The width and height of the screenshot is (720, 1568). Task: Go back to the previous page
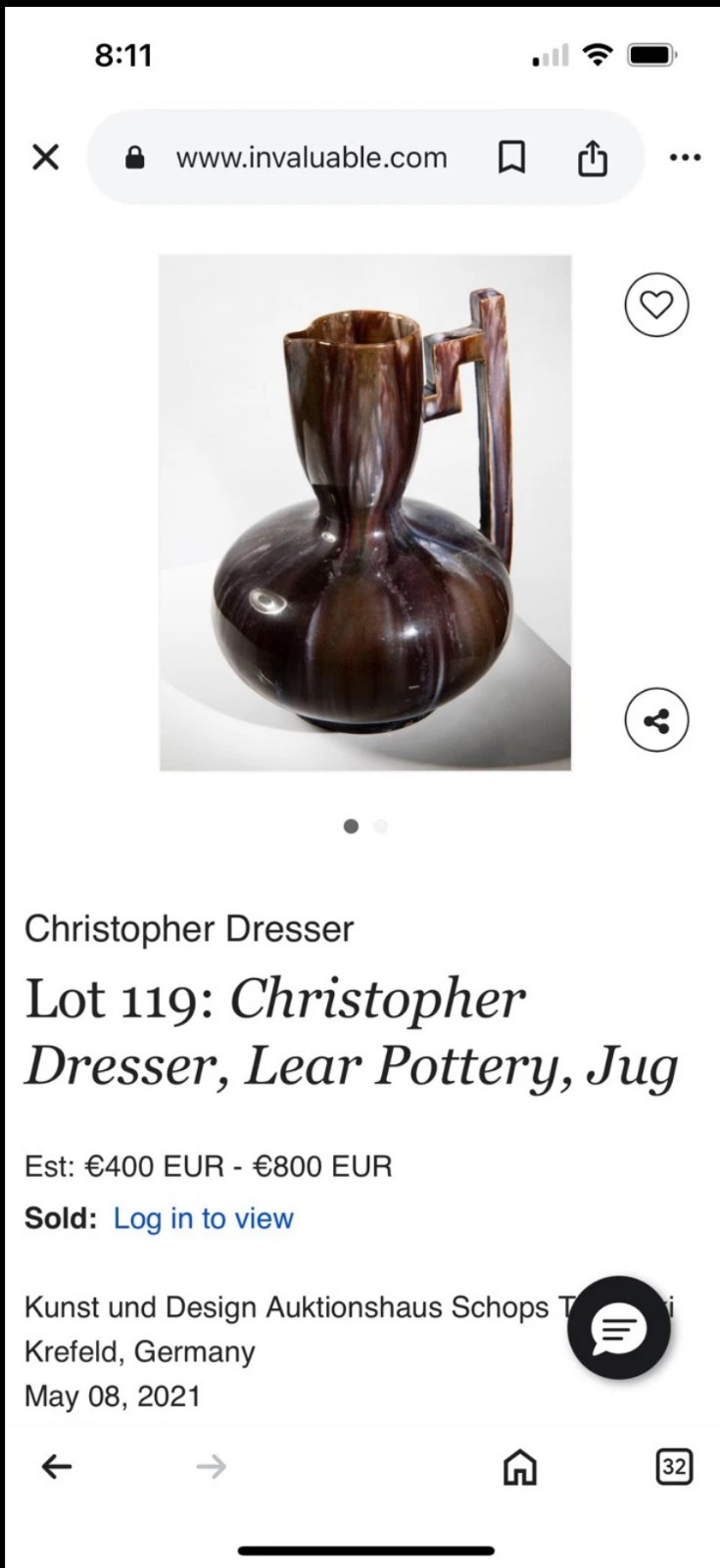pyautogui.click(x=57, y=1466)
